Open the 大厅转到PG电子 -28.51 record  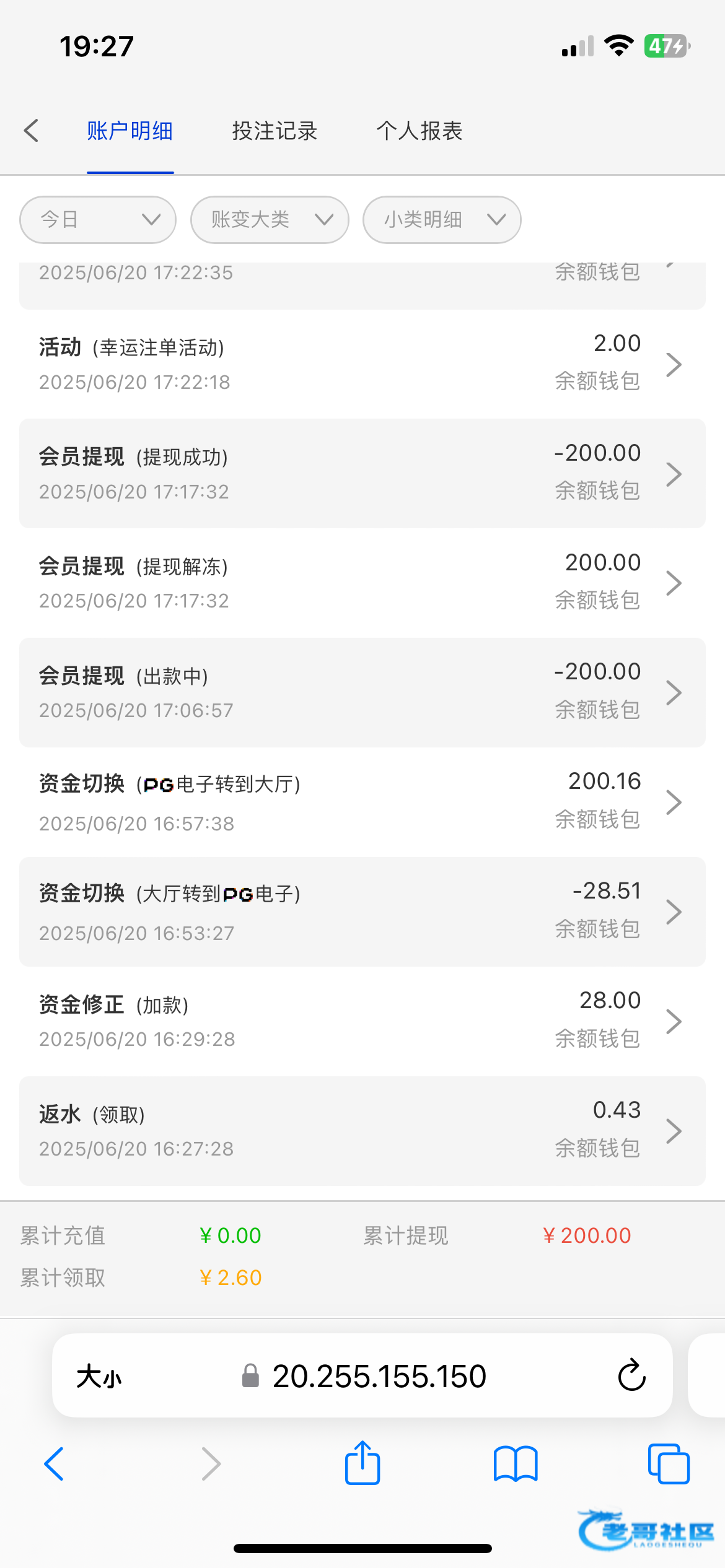point(362,912)
